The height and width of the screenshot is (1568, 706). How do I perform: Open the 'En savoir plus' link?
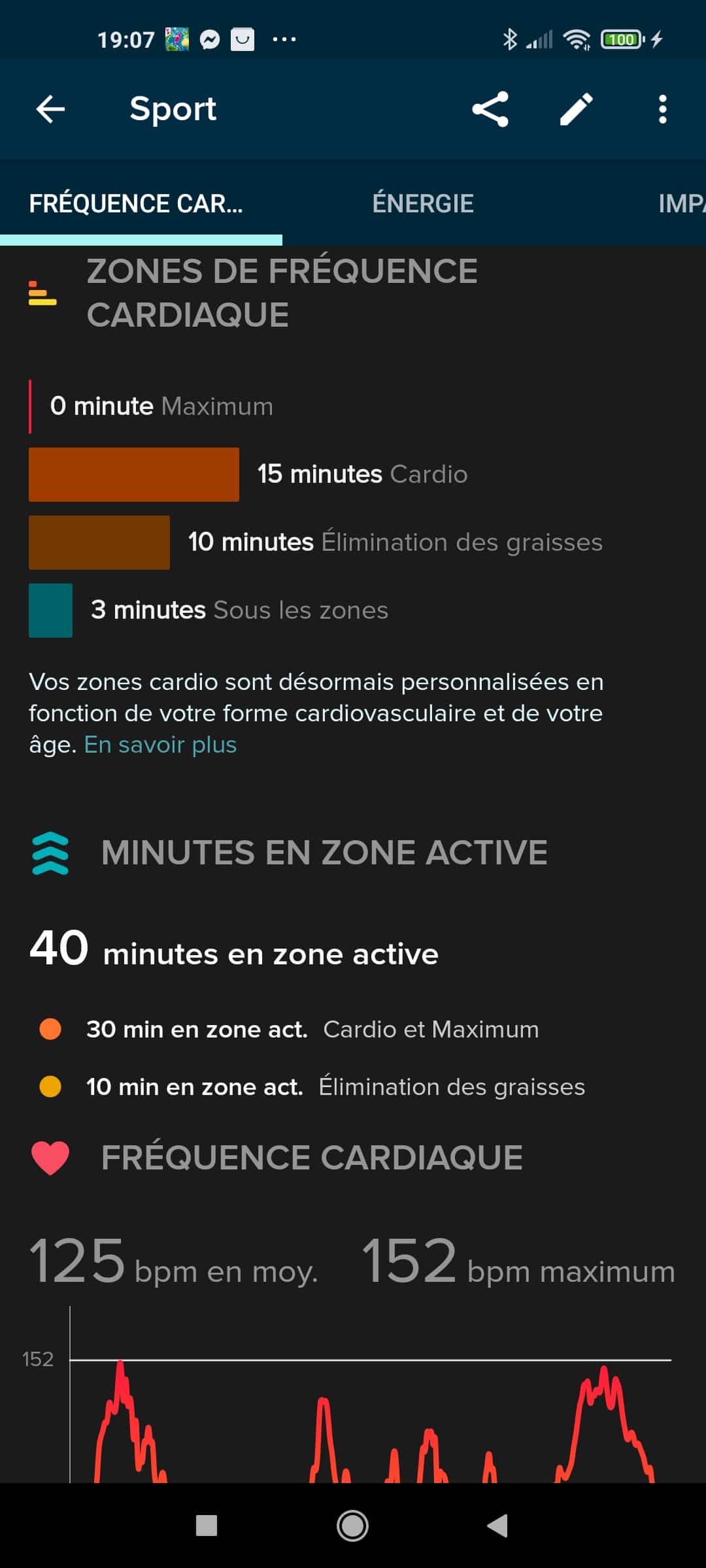161,744
